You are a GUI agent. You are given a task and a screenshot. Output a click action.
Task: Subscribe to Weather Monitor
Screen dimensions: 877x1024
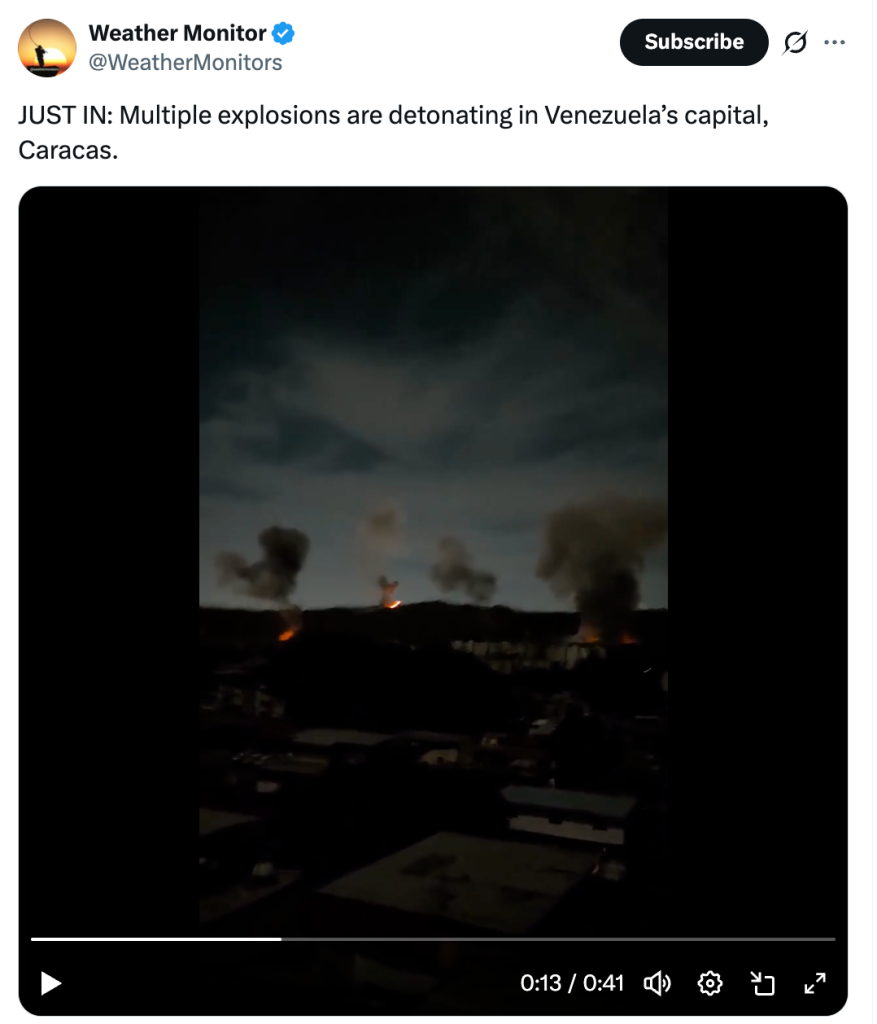point(693,42)
